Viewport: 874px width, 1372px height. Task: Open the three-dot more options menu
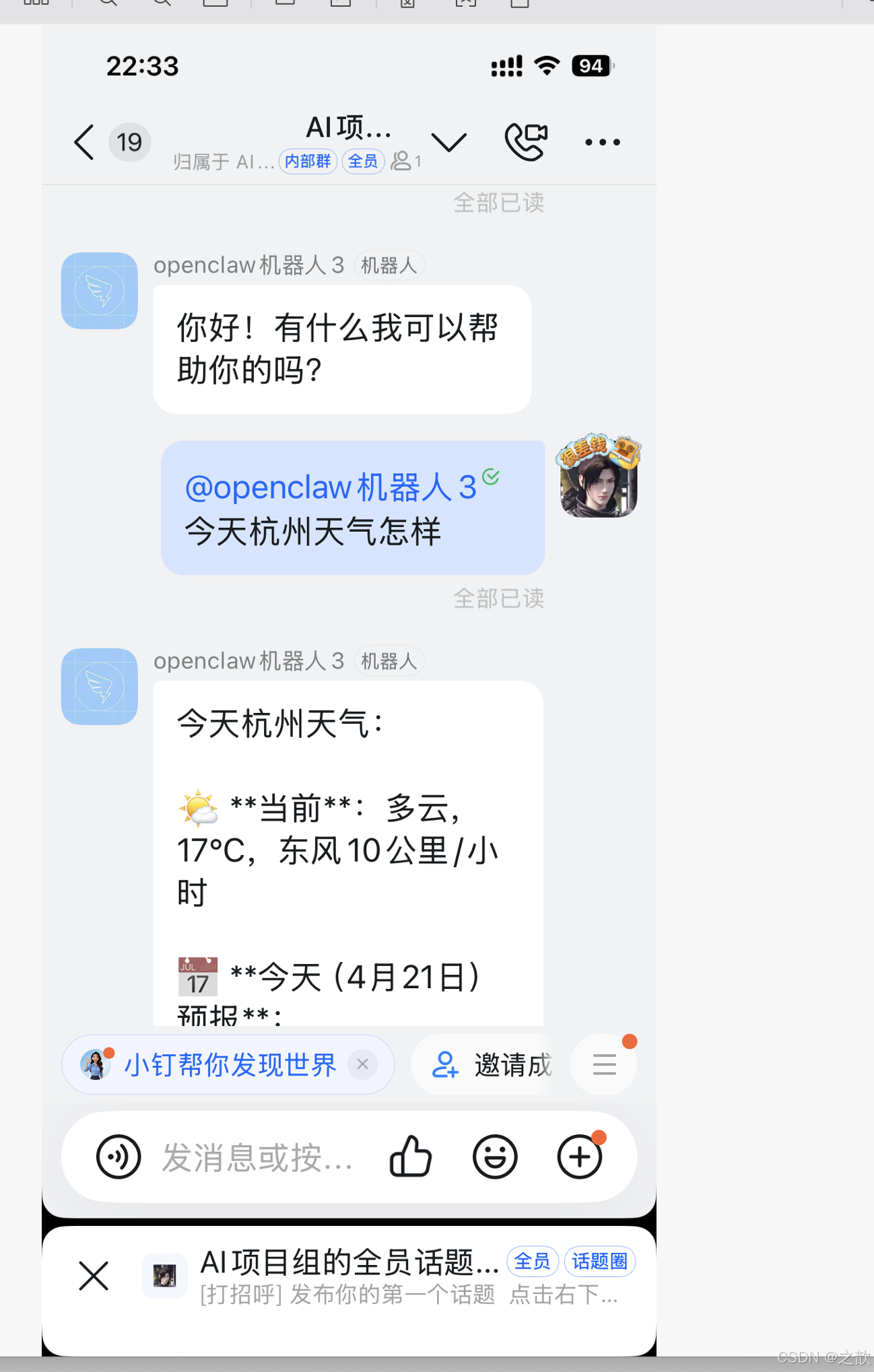603,142
